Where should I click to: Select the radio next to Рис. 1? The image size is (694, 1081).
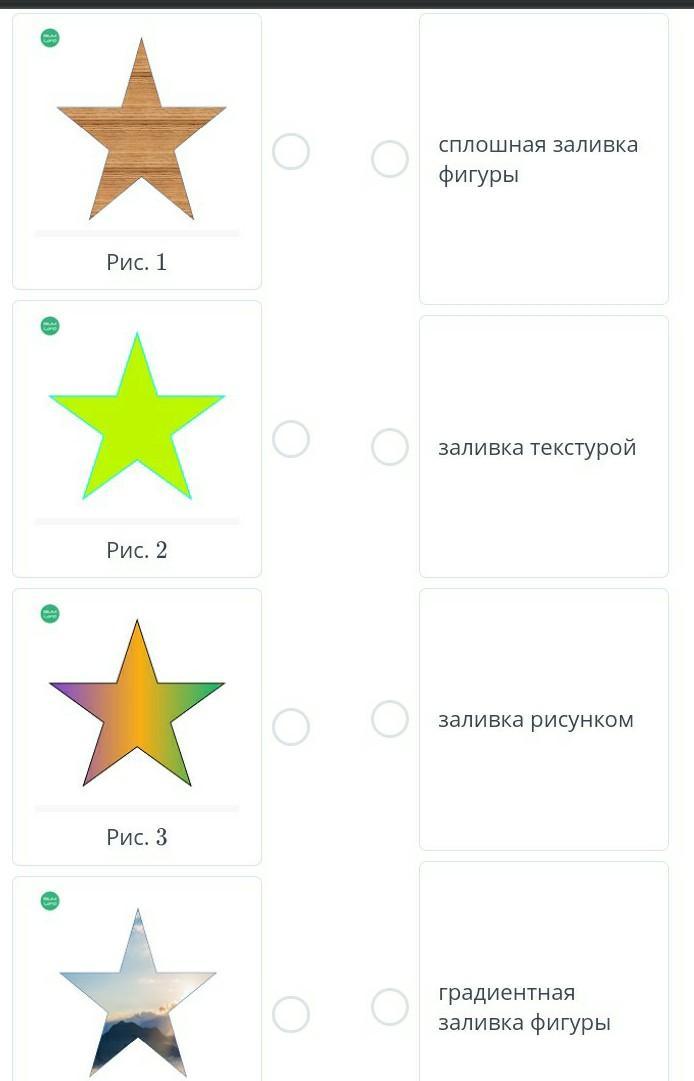pos(291,152)
